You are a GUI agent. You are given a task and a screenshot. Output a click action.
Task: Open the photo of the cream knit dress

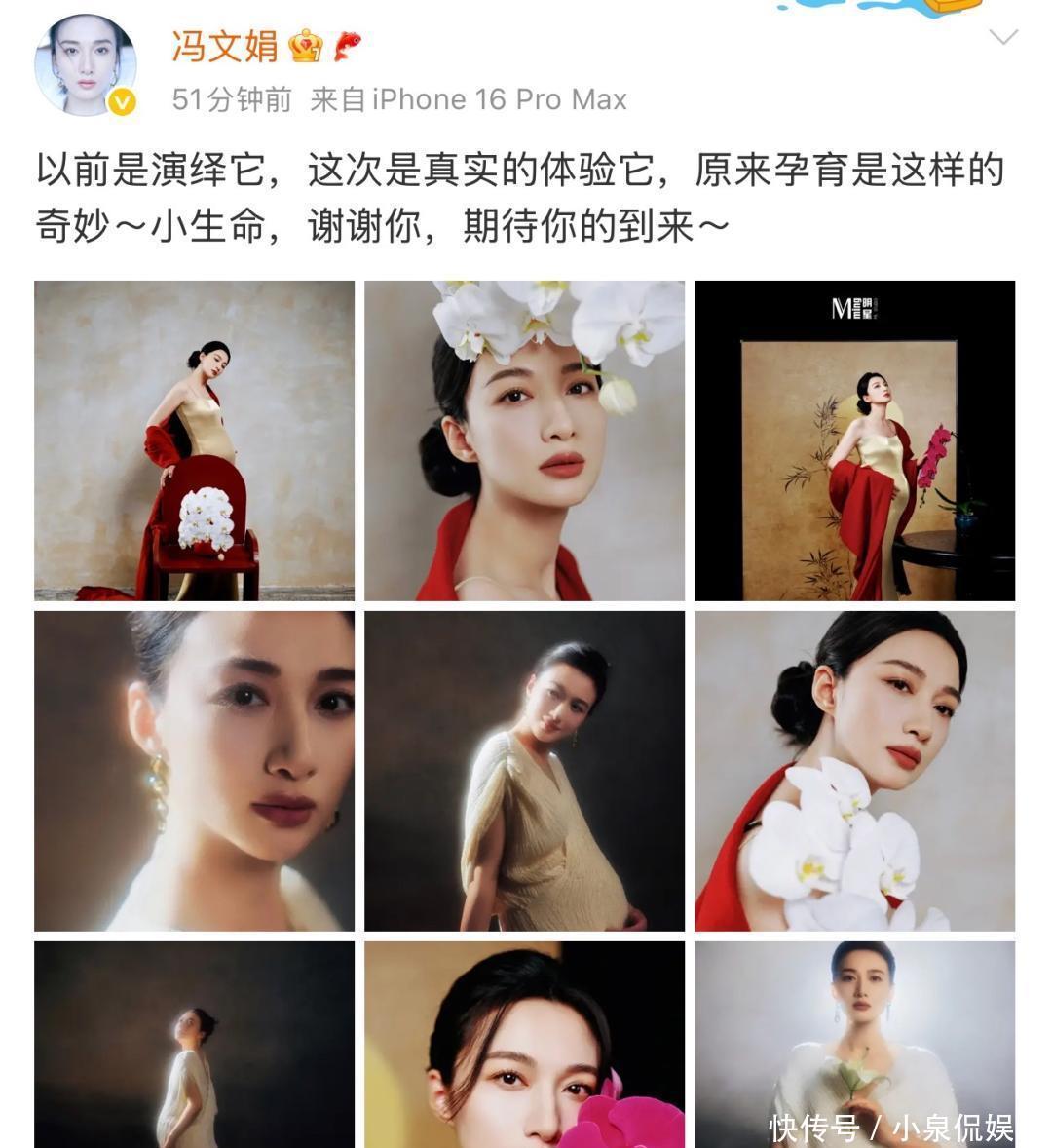click(524, 771)
